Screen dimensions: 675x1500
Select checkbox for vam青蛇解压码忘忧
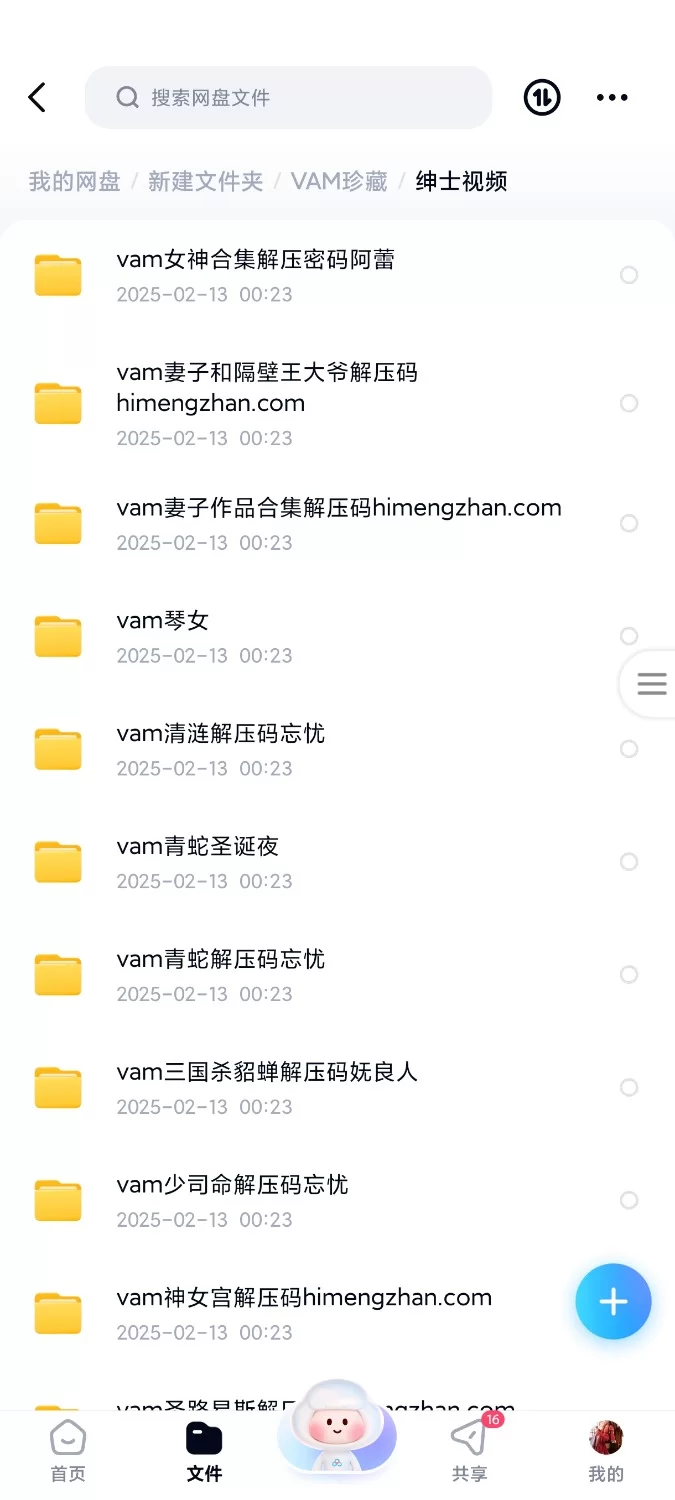pyautogui.click(x=629, y=974)
